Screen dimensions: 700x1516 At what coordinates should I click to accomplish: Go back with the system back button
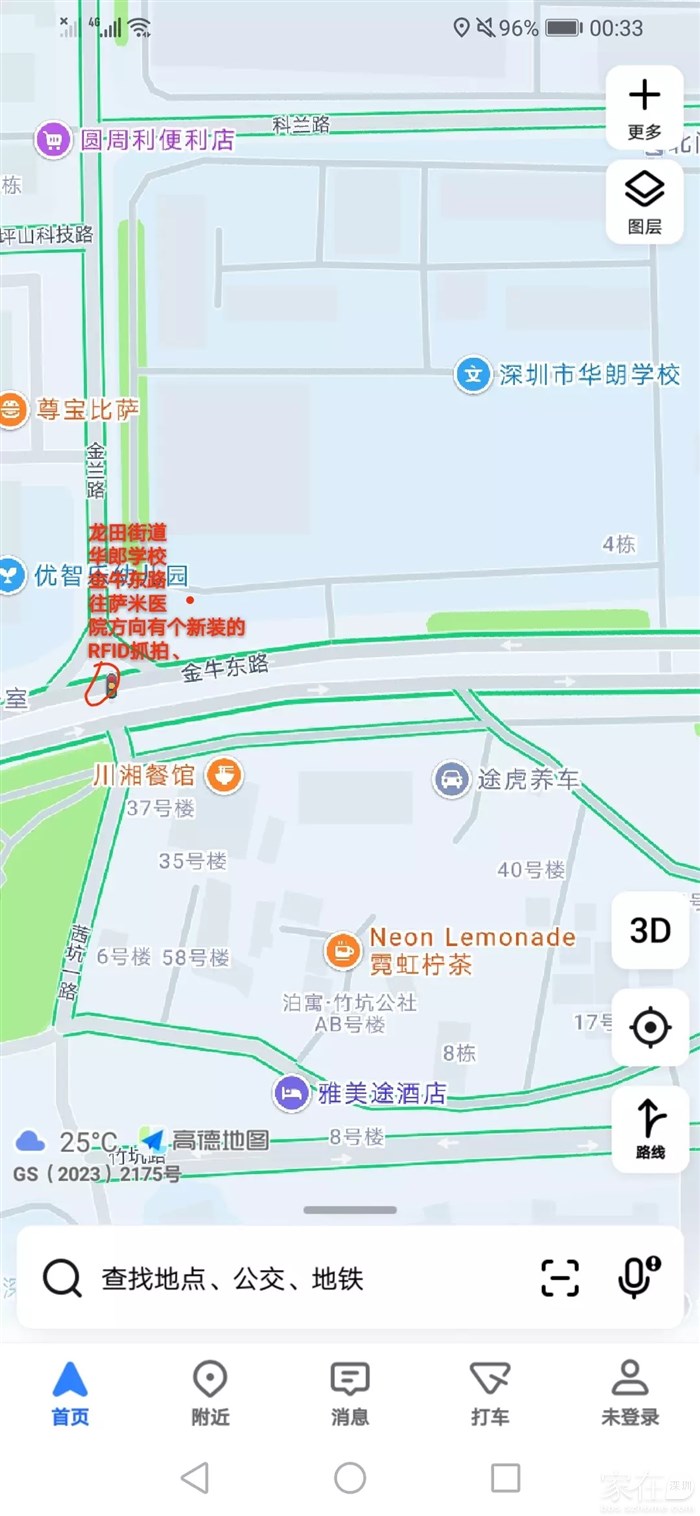[x=195, y=1477]
